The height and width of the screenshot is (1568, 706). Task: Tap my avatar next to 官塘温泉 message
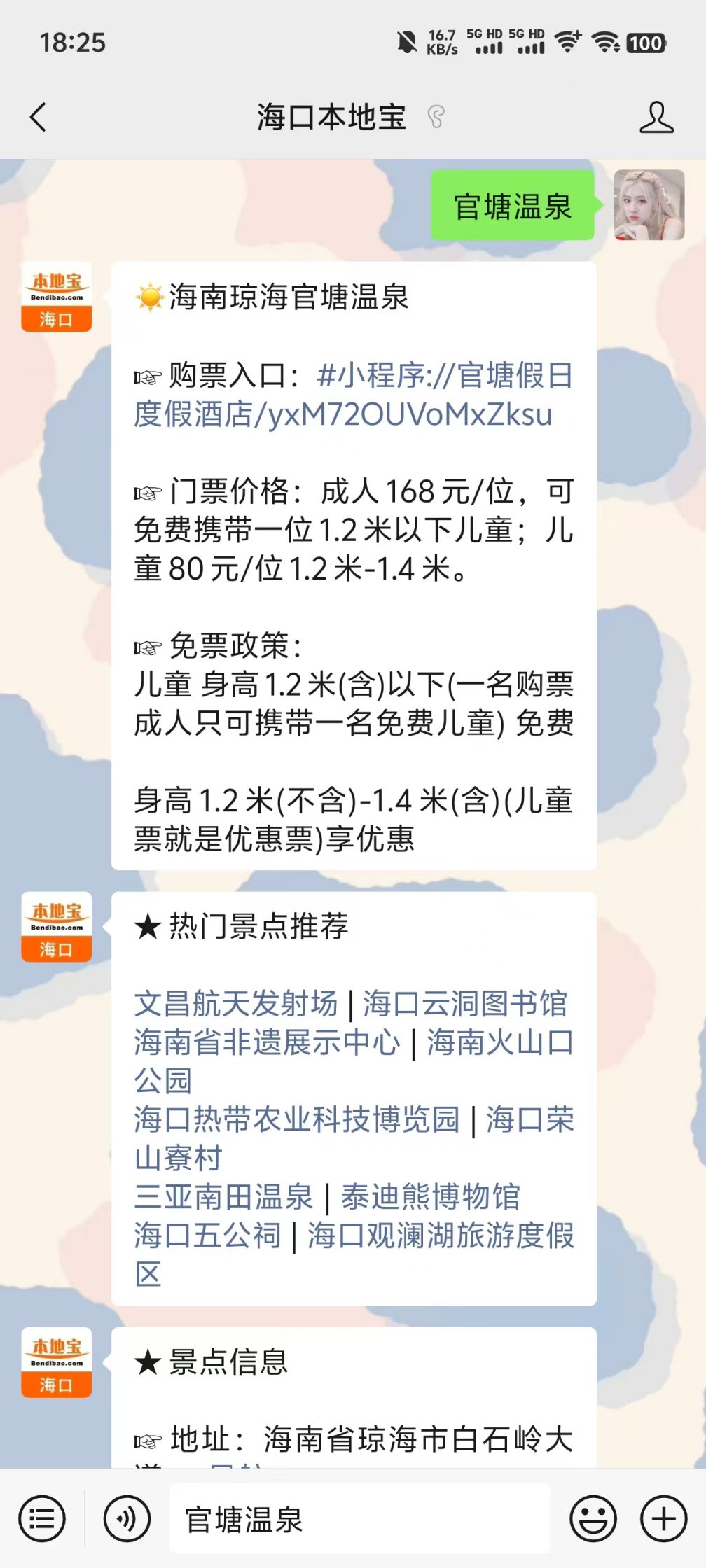(649, 205)
